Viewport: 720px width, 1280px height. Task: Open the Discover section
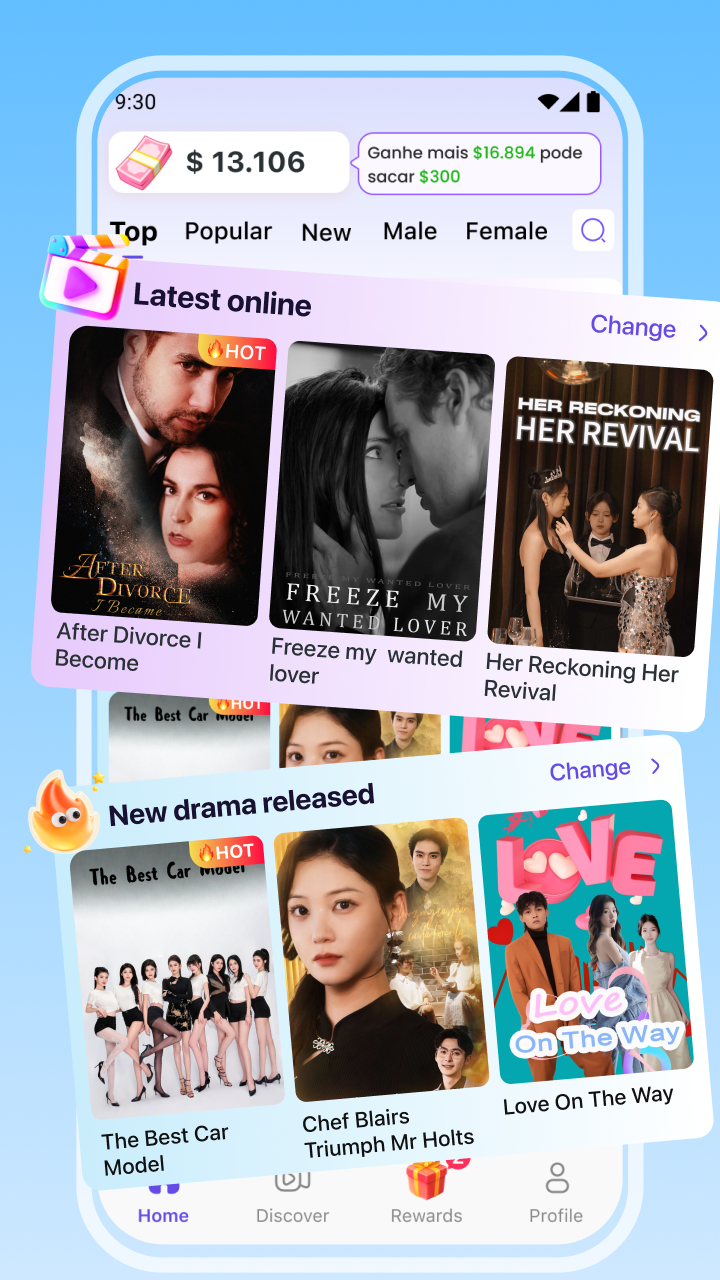[292, 1195]
